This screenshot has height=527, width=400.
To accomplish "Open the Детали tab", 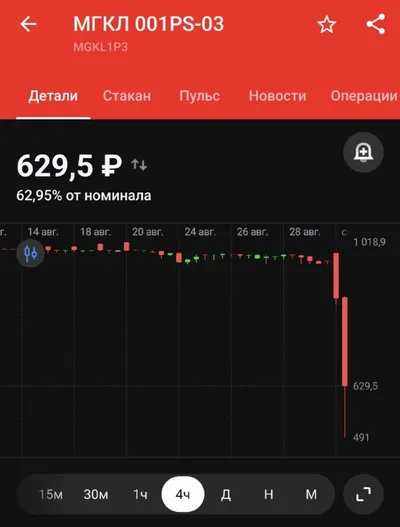I will 53,96.
